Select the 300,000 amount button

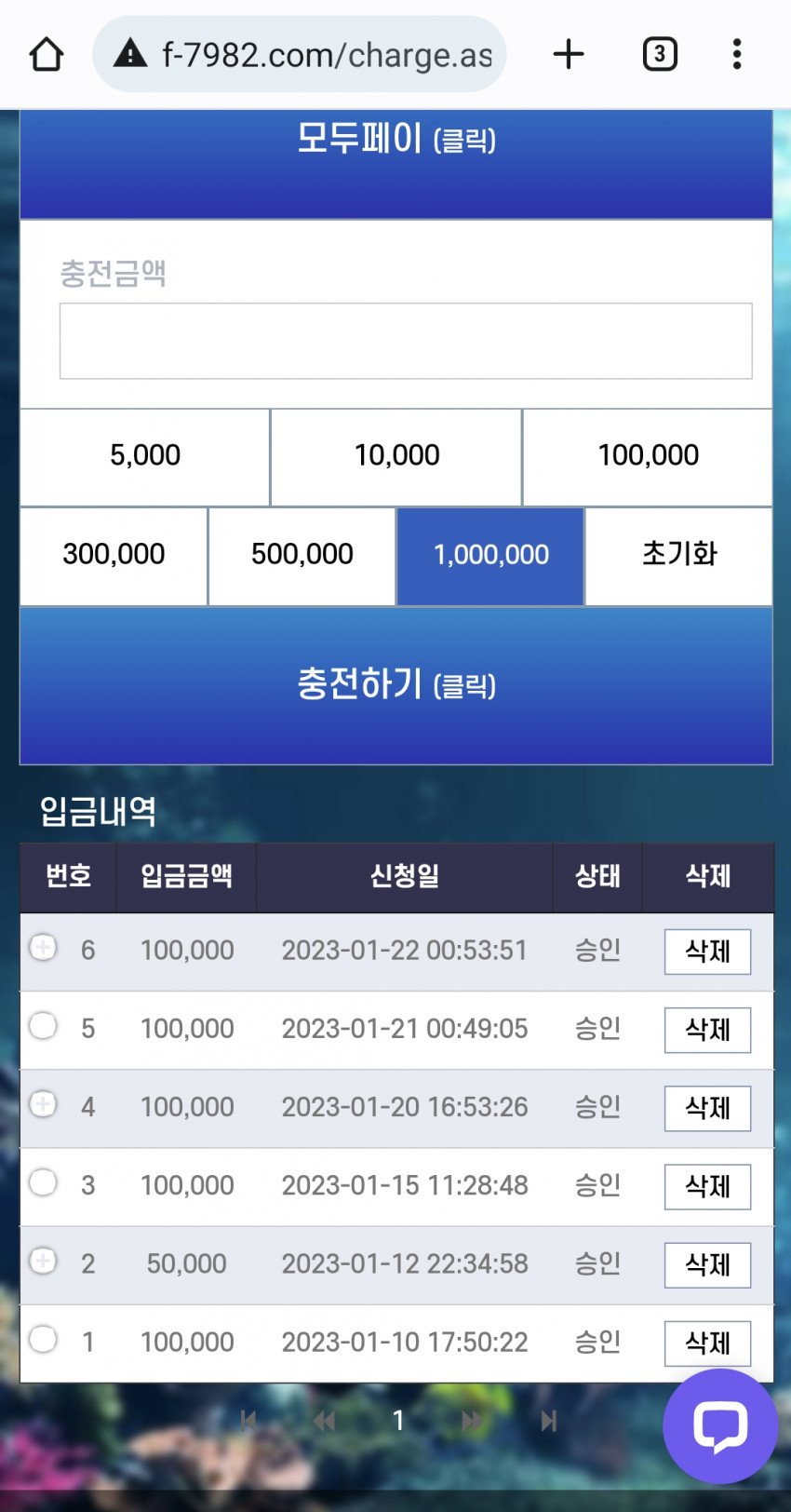(x=114, y=555)
